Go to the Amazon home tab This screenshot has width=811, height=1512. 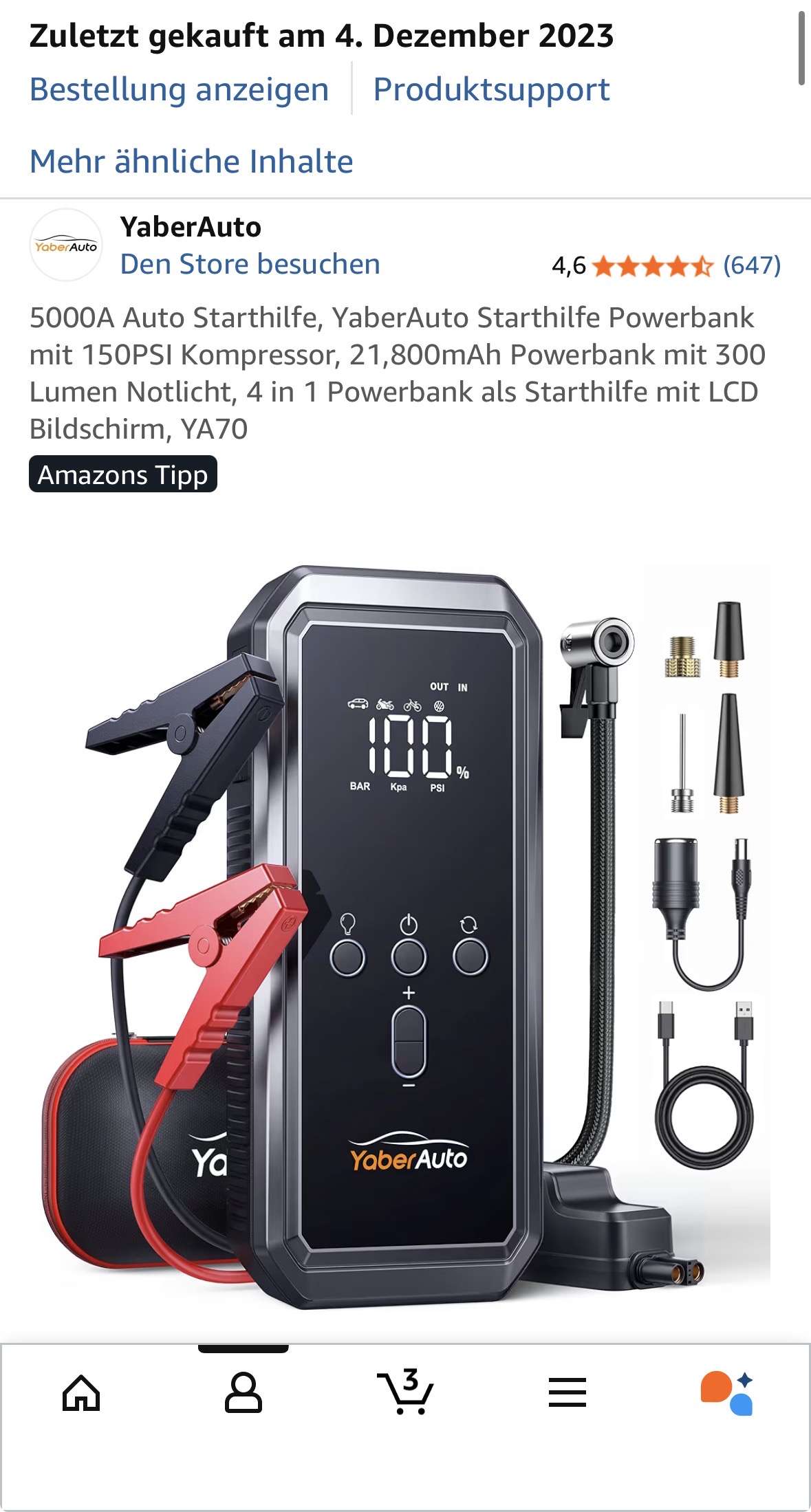point(81,1393)
